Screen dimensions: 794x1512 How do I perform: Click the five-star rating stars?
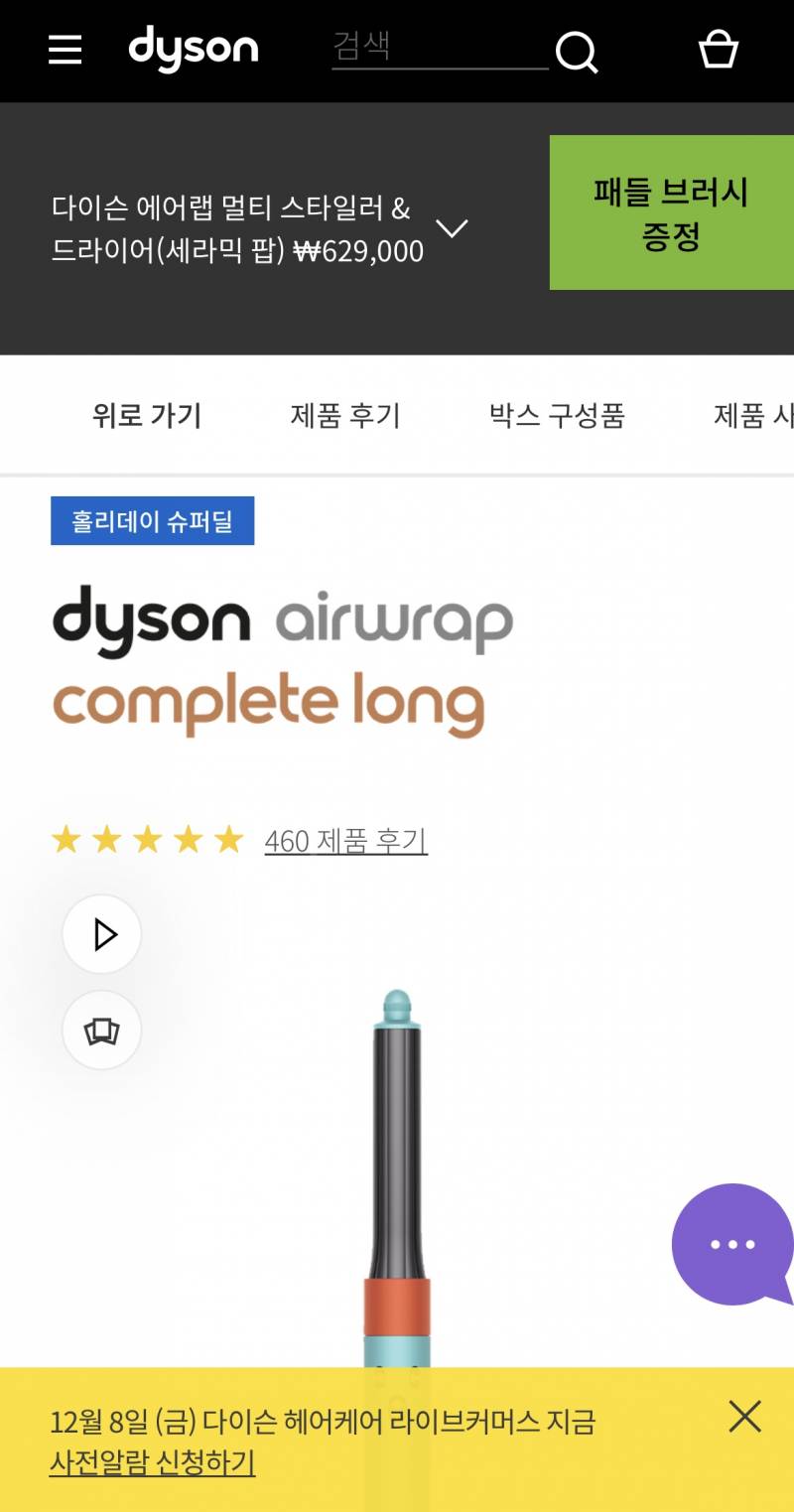[x=147, y=839]
